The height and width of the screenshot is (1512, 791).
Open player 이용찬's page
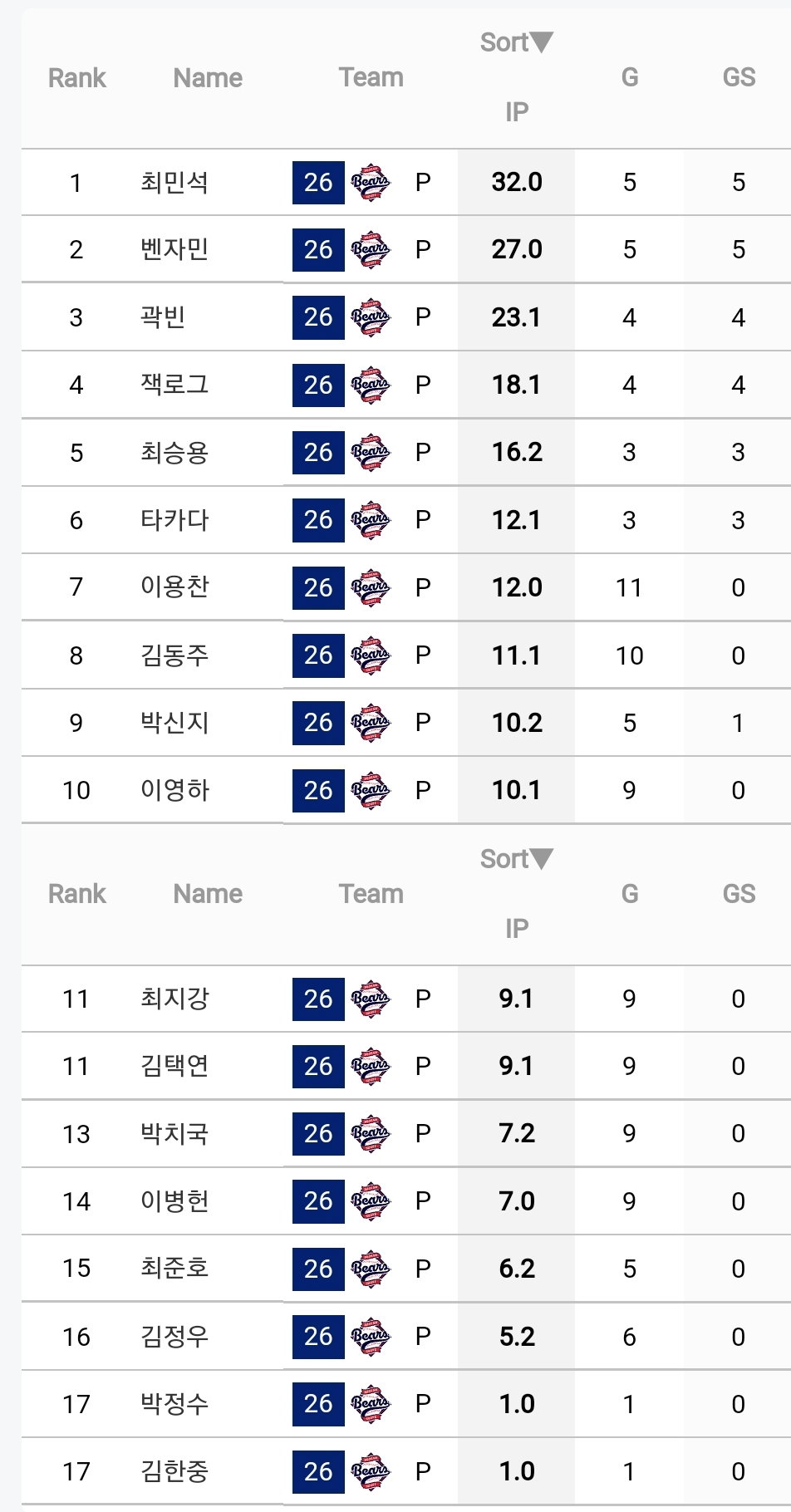(x=174, y=587)
